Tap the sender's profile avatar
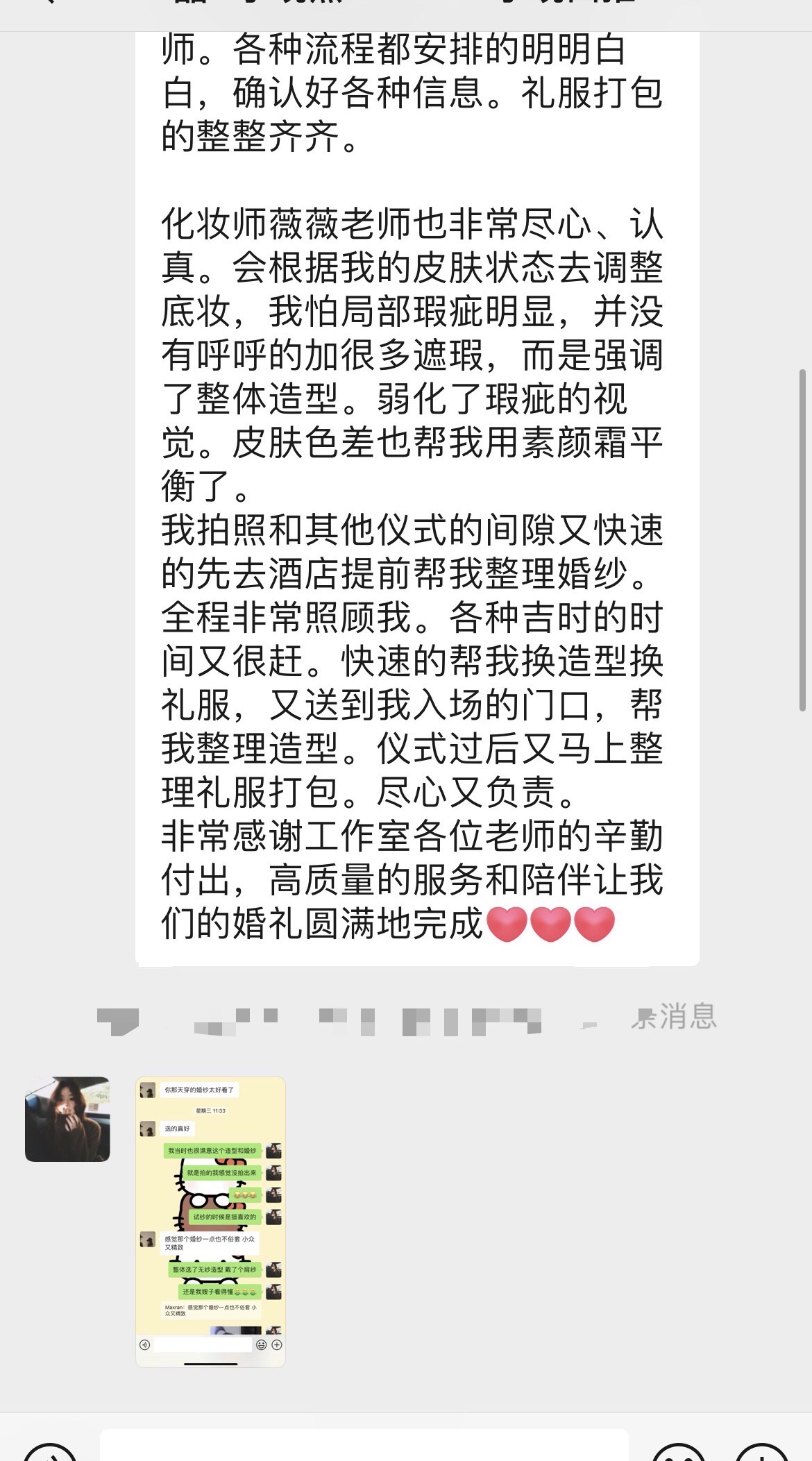This screenshot has height=1461, width=812. coord(67,1119)
